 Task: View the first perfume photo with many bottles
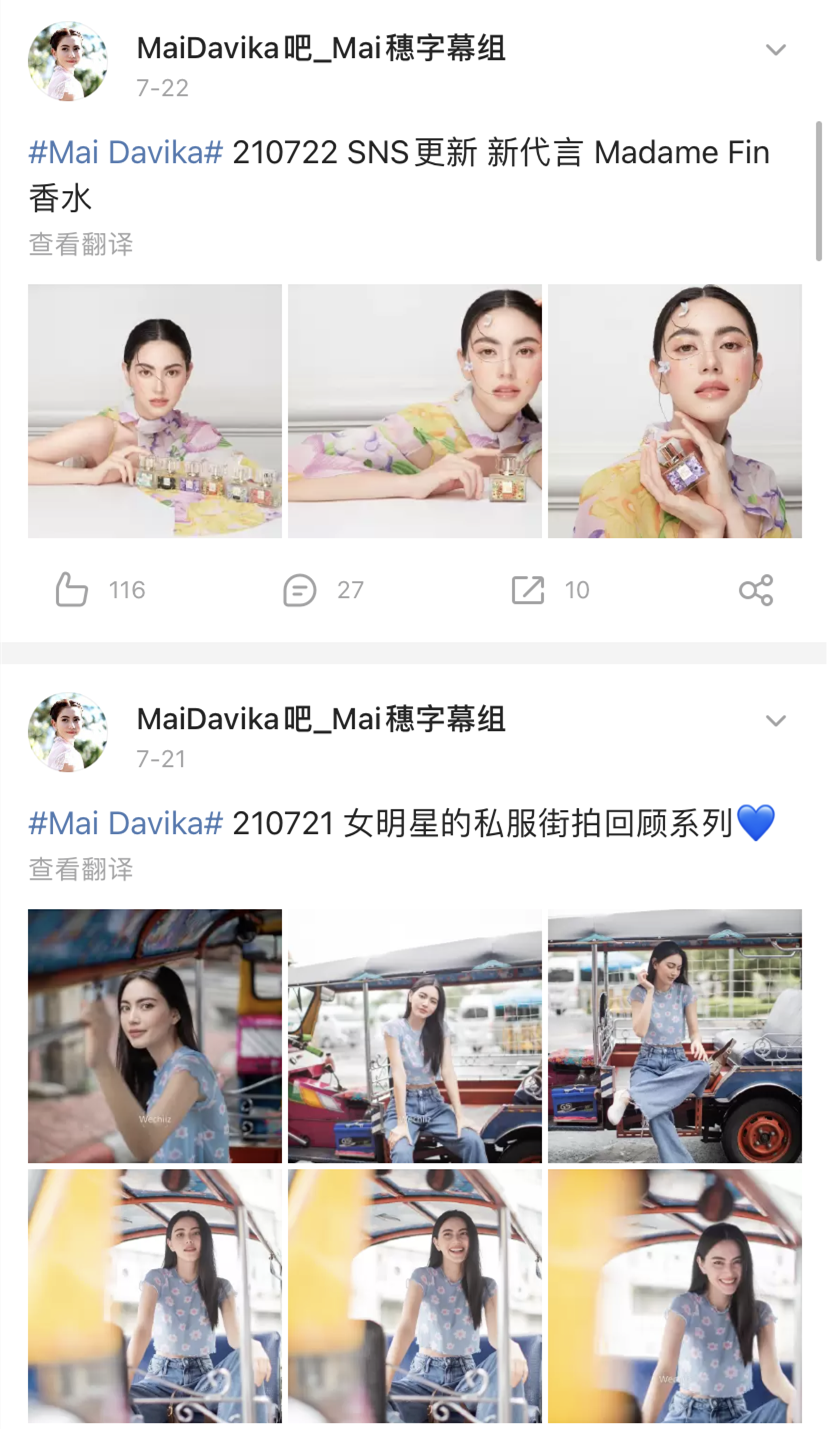155,411
